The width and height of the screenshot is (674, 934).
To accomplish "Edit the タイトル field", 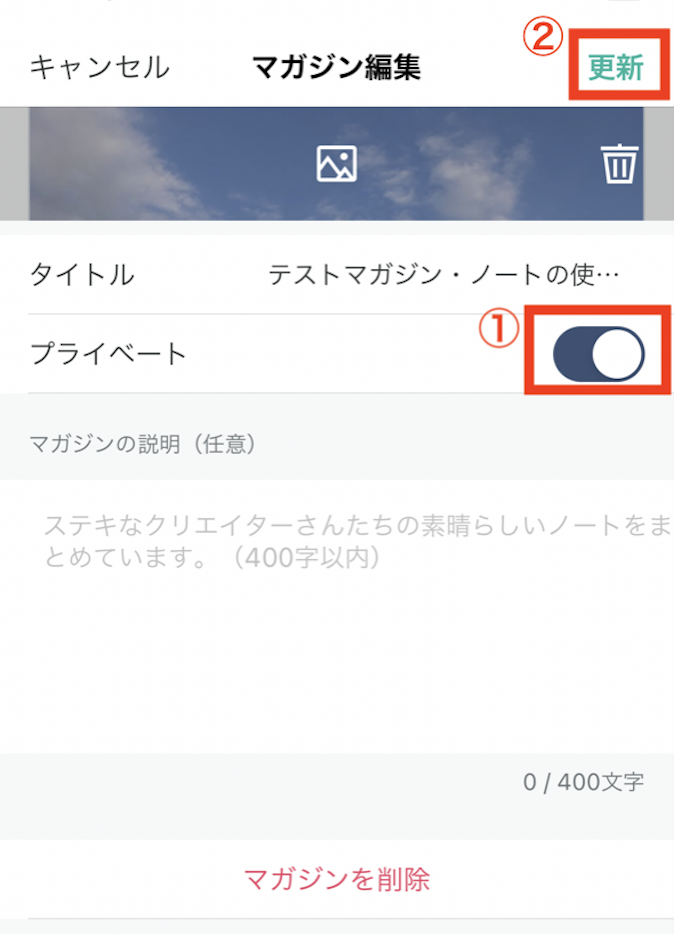I will pos(443,275).
